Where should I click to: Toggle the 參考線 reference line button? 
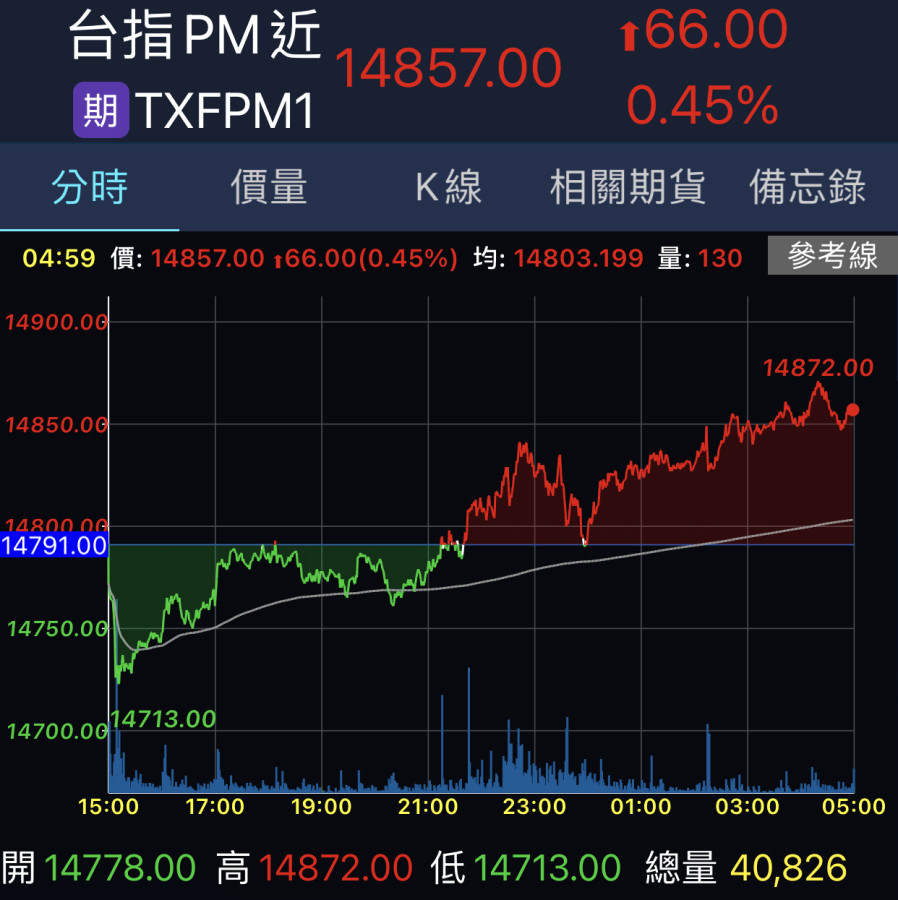point(832,256)
